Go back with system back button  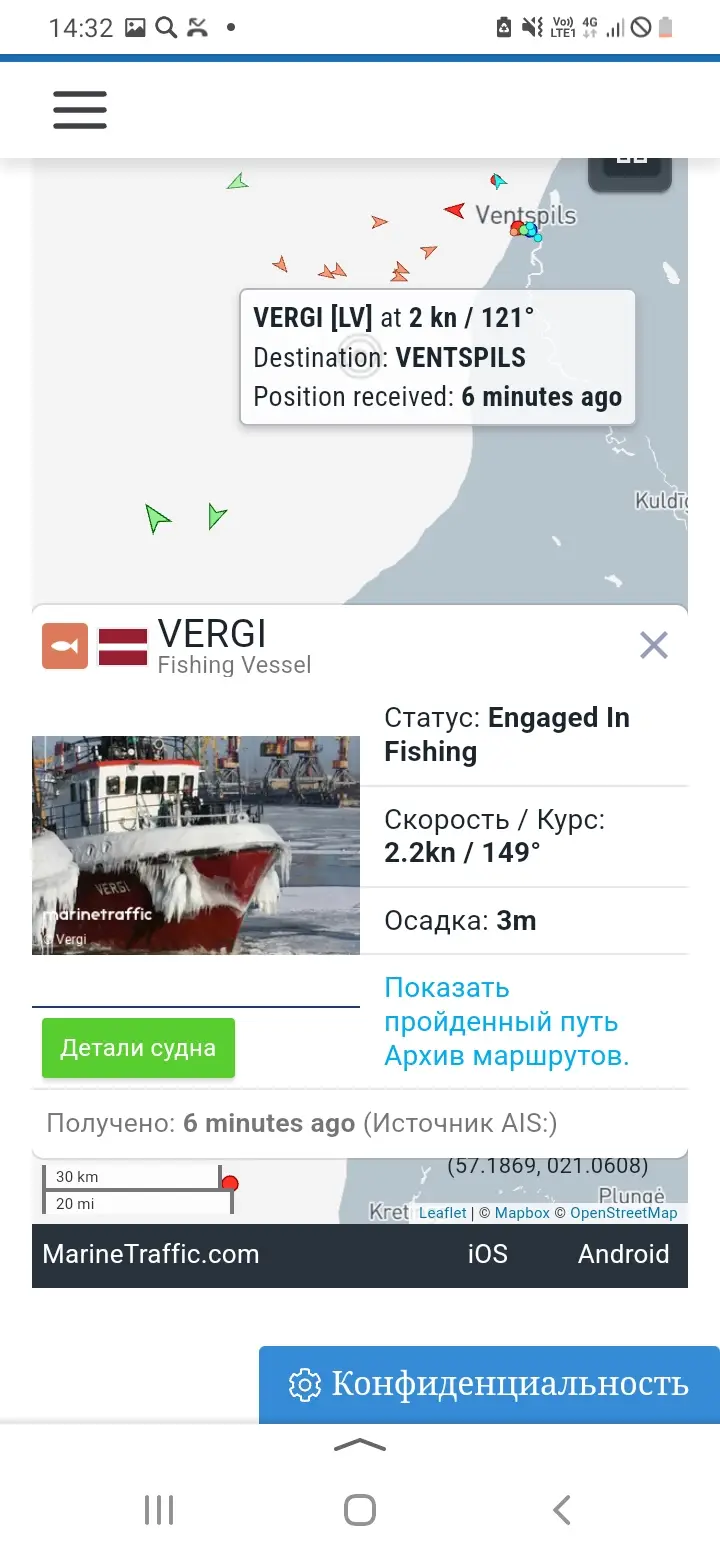(562, 1510)
